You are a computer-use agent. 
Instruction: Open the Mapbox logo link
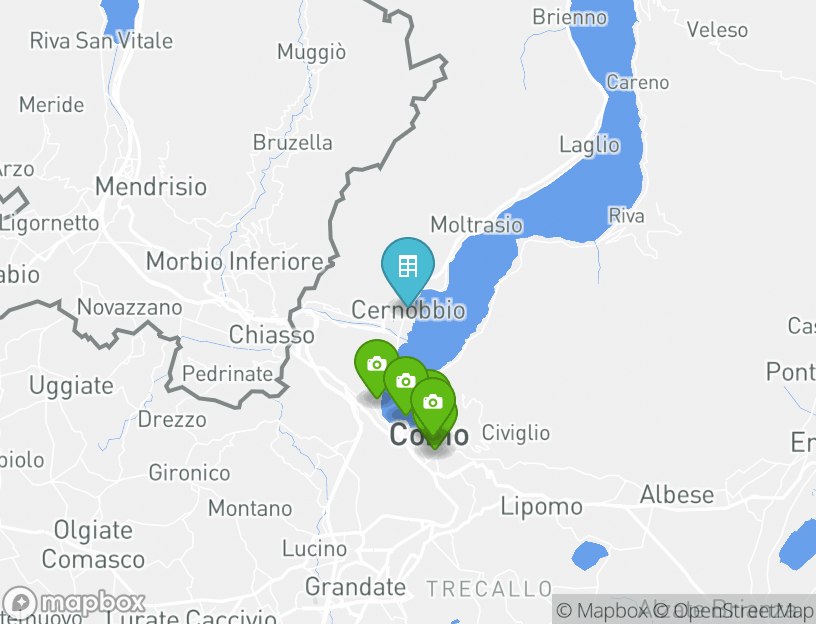click(x=75, y=603)
